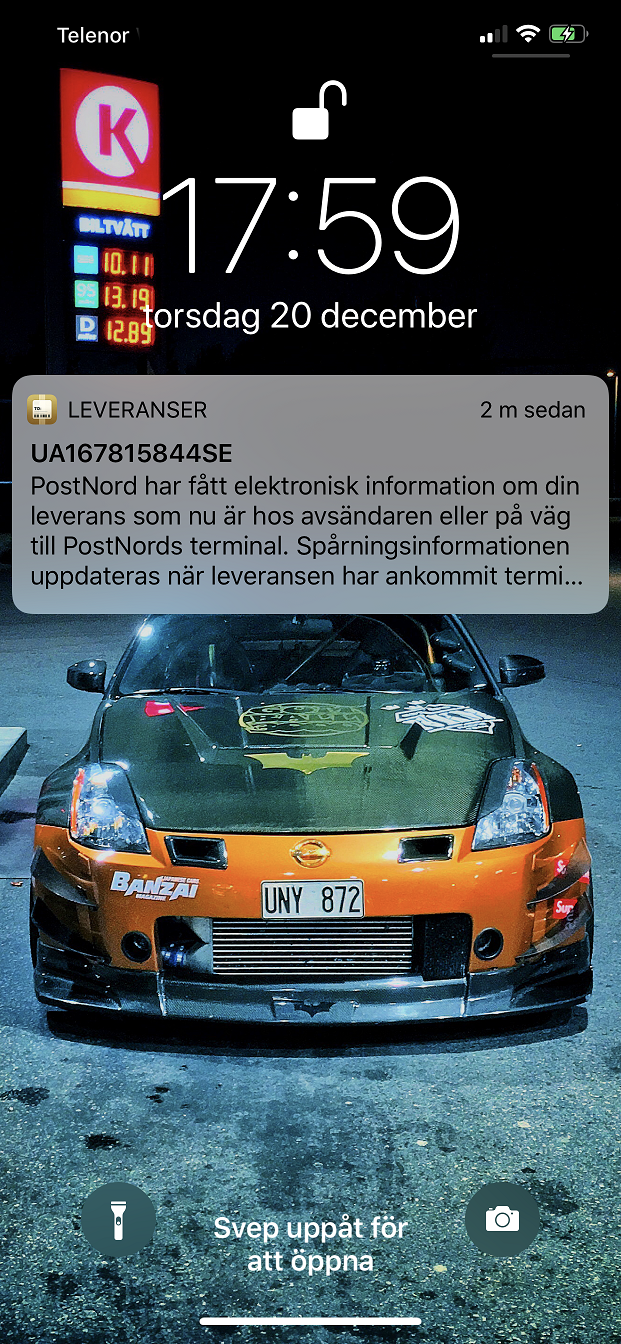Open the Leveranser notification about UA167815844SE
The height and width of the screenshot is (1344, 621).
coord(310,494)
